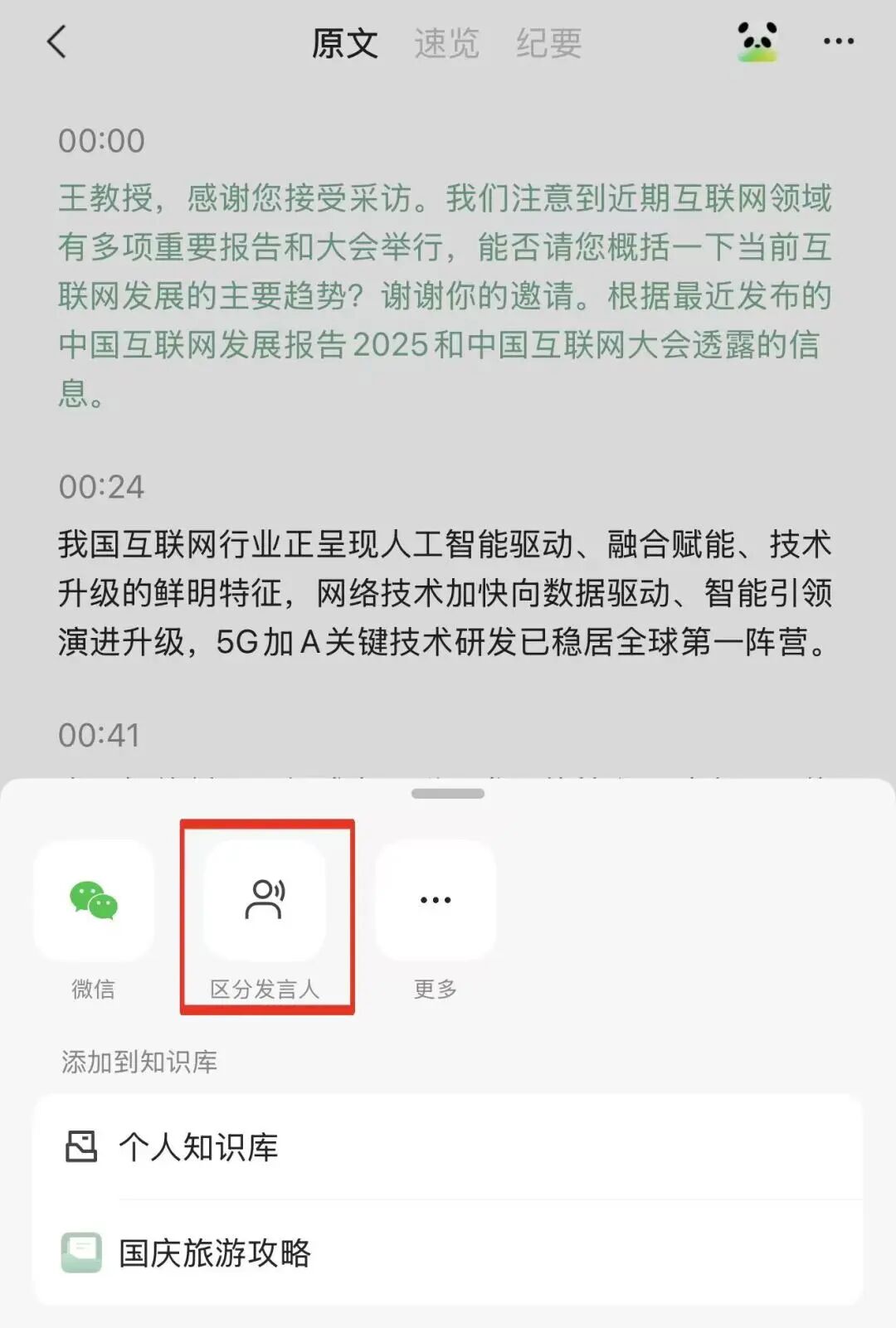The image size is (896, 1328).
Task: Add to 个人知识库
Action: click(448, 1146)
